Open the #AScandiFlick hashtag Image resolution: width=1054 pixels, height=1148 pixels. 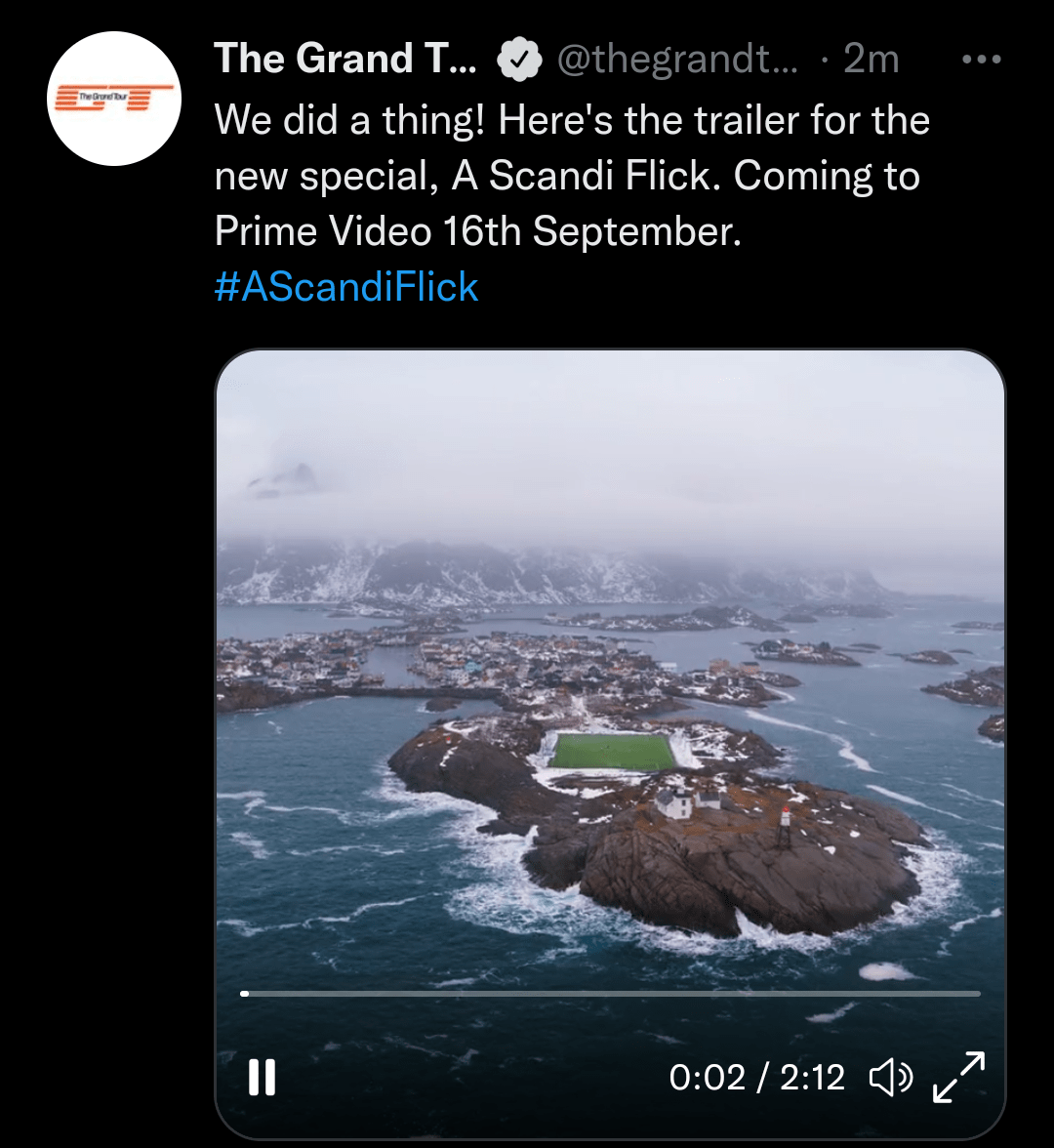pyautogui.click(x=346, y=287)
